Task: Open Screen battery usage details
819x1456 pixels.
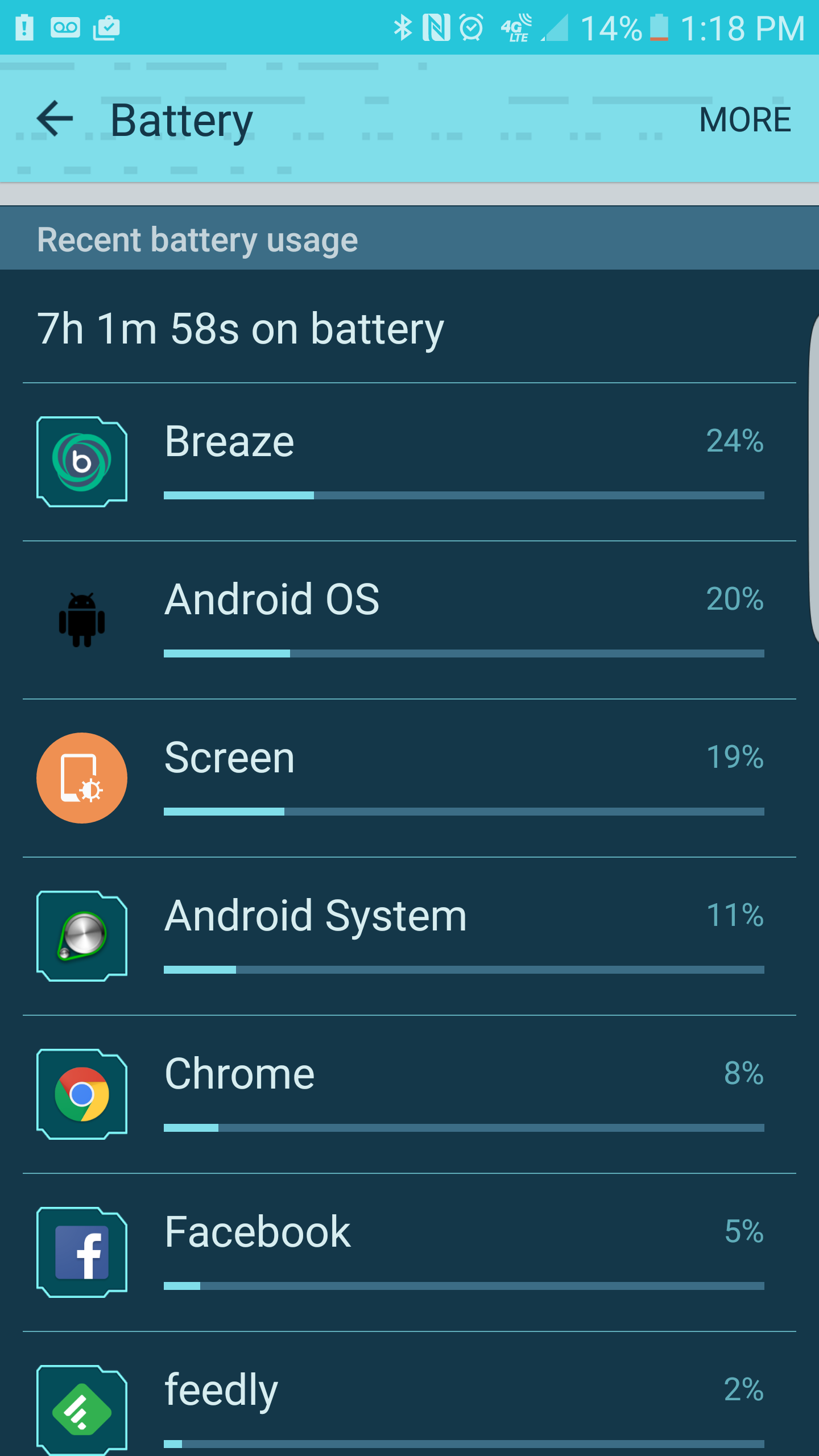Action: pos(409,778)
